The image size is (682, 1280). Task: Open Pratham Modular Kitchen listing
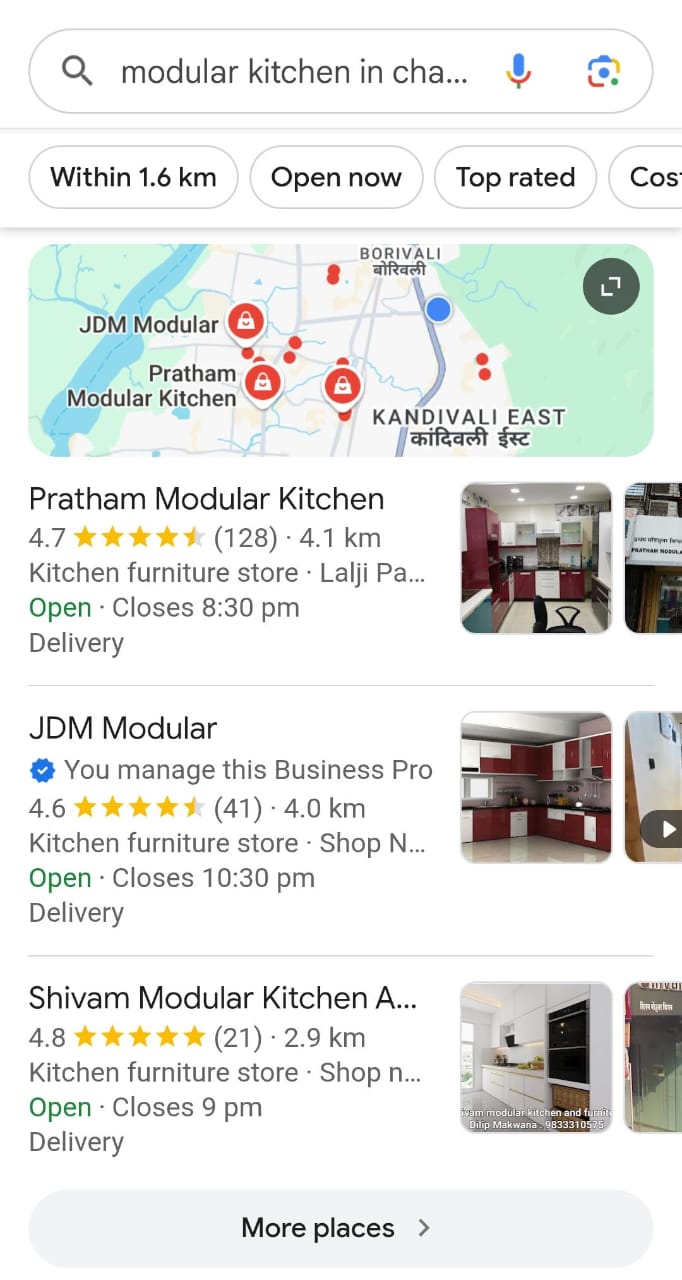click(x=206, y=499)
